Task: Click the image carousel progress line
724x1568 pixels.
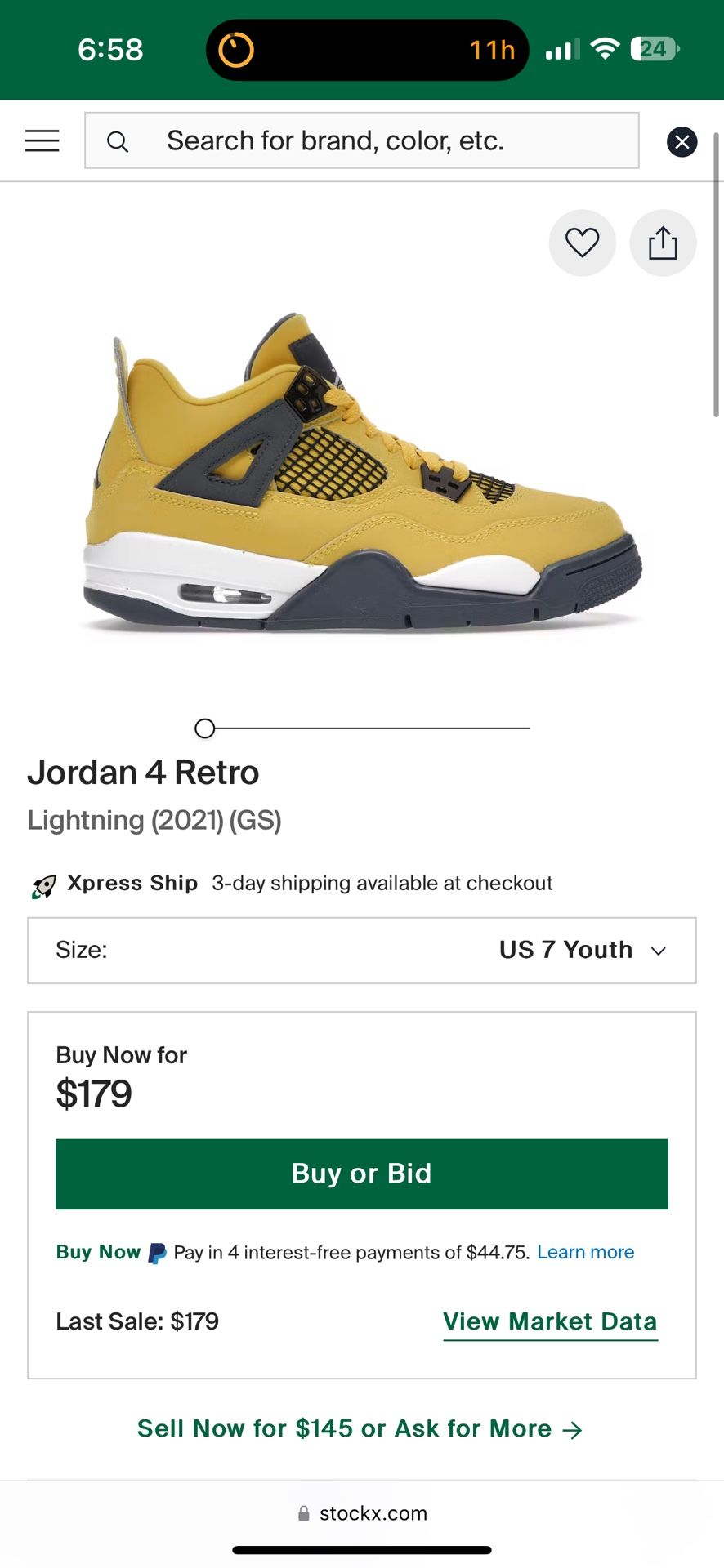Action: click(368, 728)
